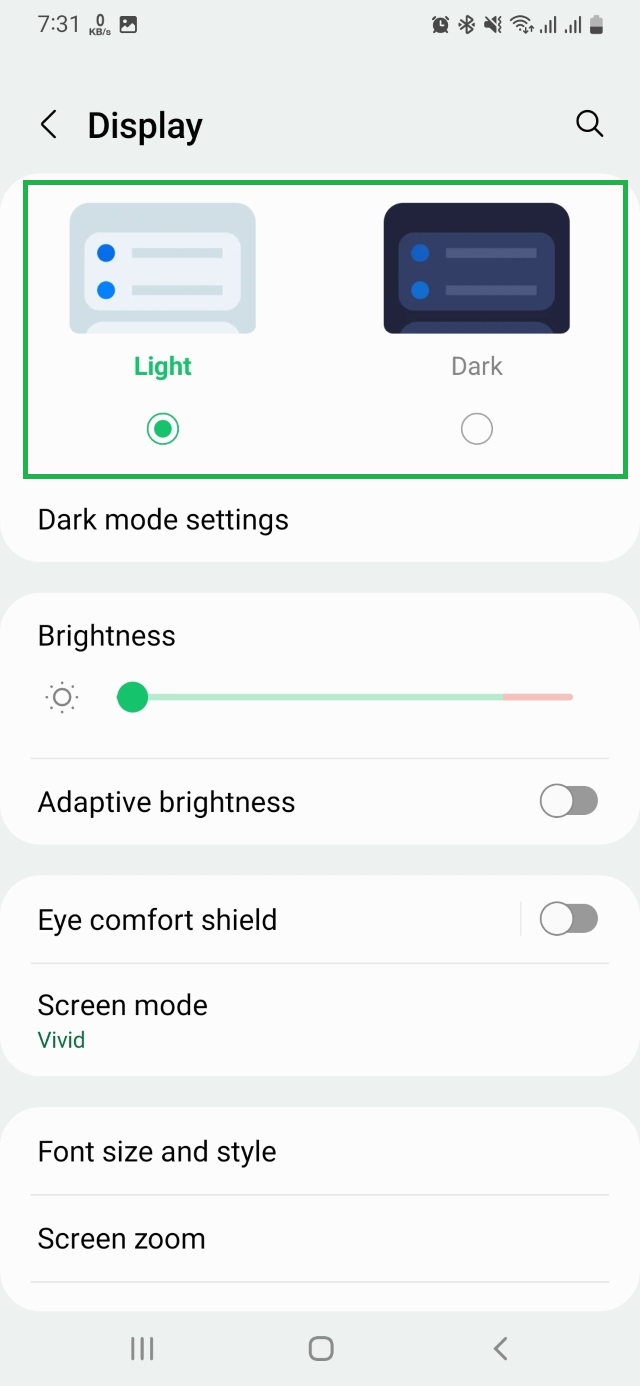Viewport: 640px width, 1386px height.
Task: Tap the Brightness slider track
Action: click(x=350, y=697)
